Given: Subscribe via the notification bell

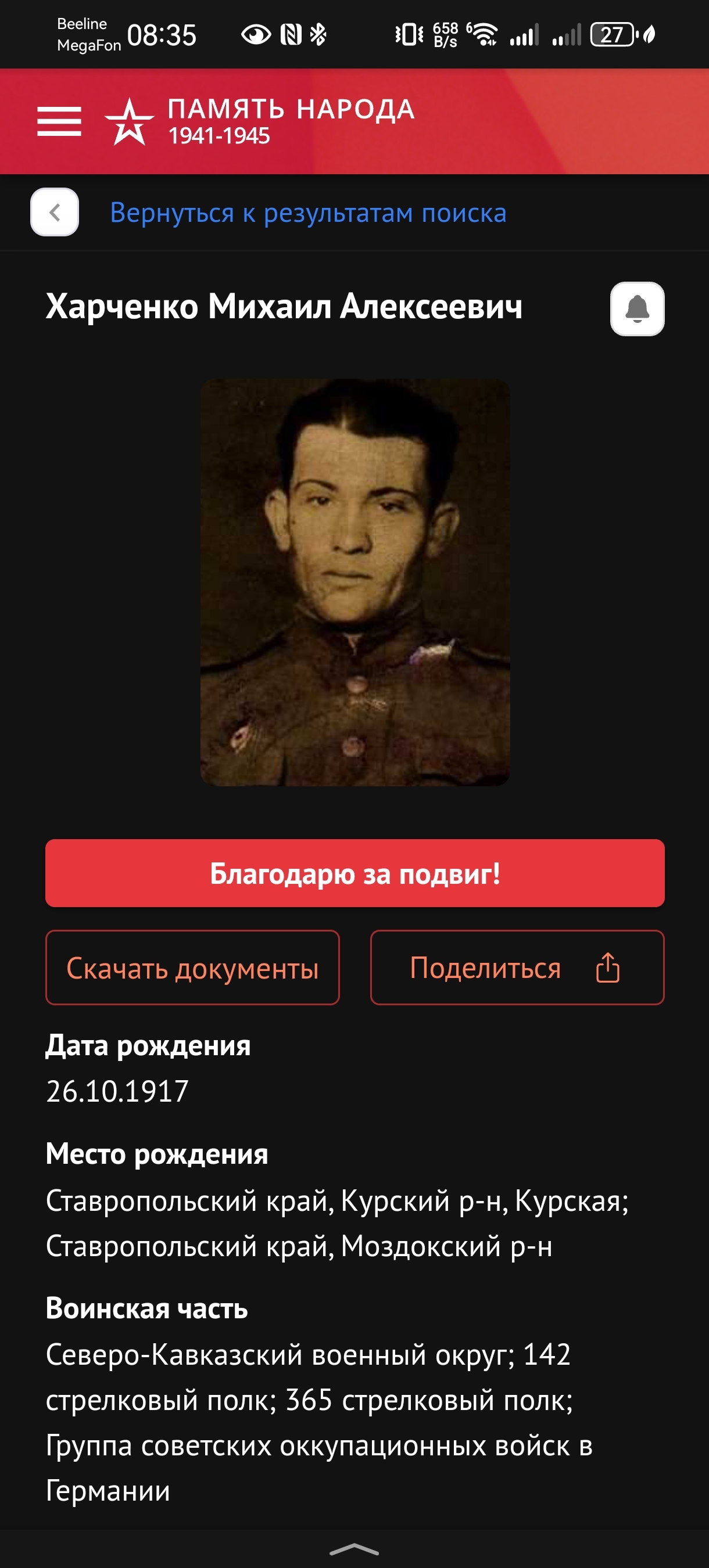Looking at the screenshot, I should pyautogui.click(x=637, y=308).
